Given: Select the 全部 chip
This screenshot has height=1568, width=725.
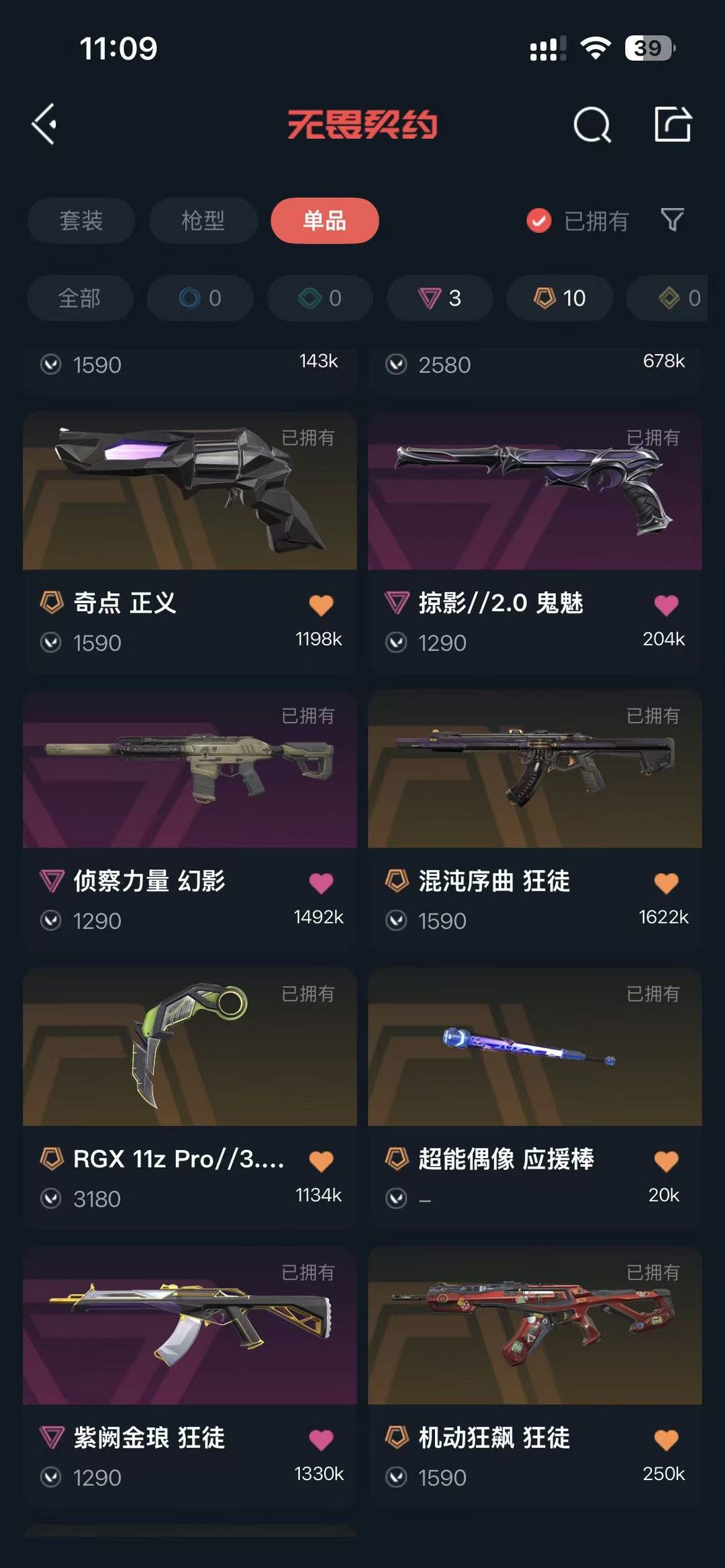Looking at the screenshot, I should (80, 298).
